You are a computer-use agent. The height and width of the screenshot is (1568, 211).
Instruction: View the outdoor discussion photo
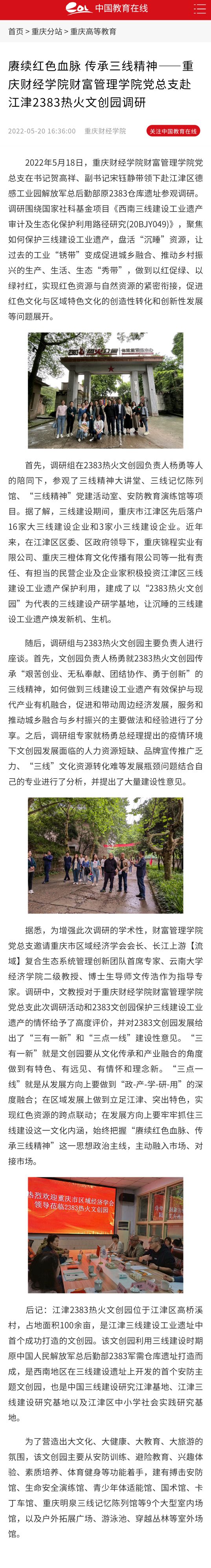tap(105, 855)
